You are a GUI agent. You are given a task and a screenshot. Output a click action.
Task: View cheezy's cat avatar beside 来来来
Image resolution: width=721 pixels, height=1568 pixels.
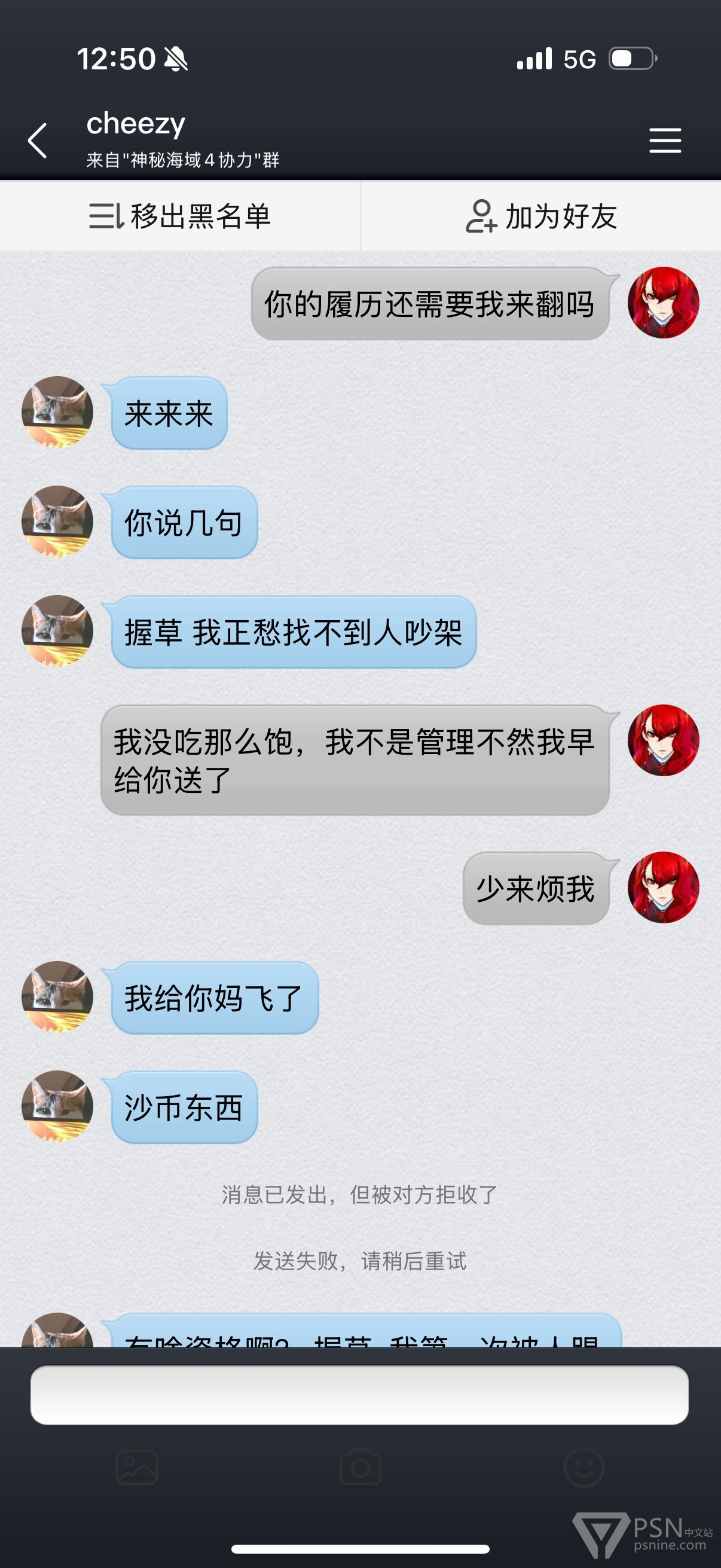[57, 412]
